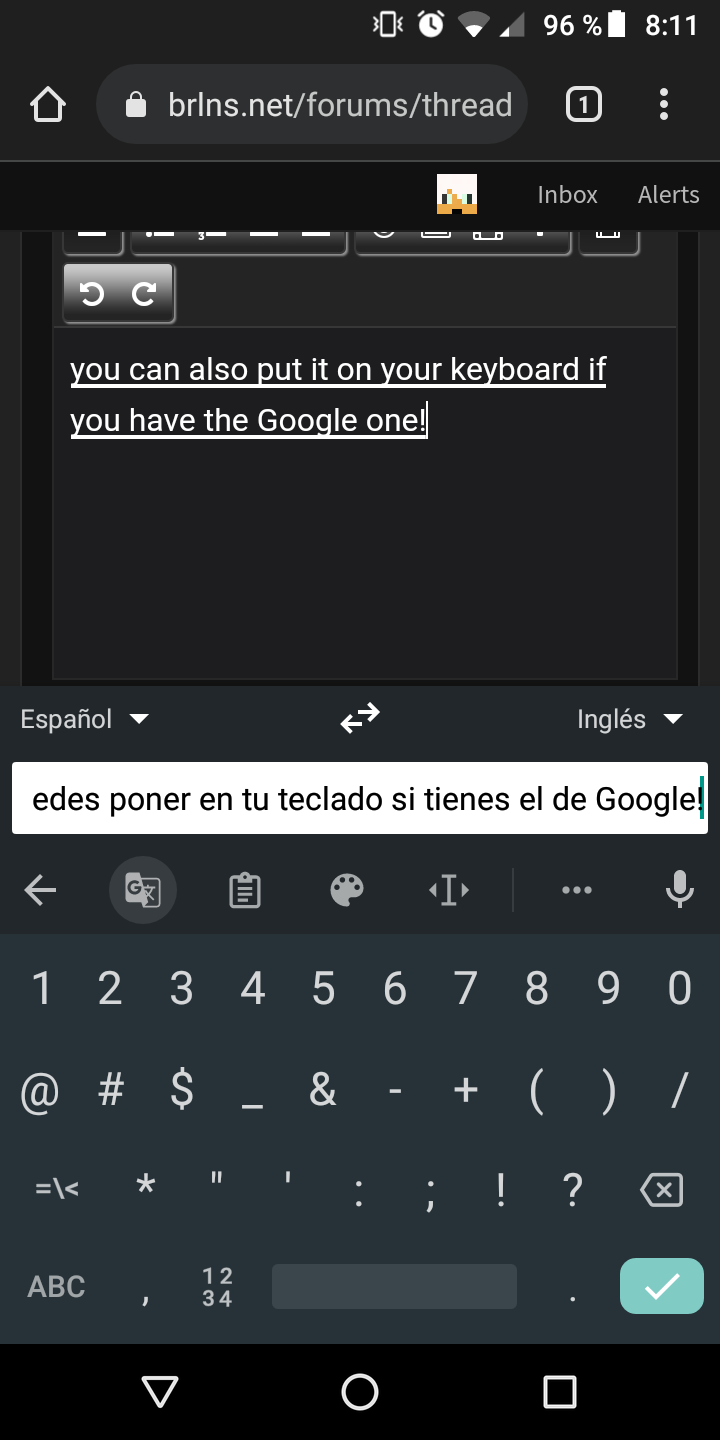The height and width of the screenshot is (1440, 720).
Task: Swap the translation languages
Action: click(x=360, y=718)
